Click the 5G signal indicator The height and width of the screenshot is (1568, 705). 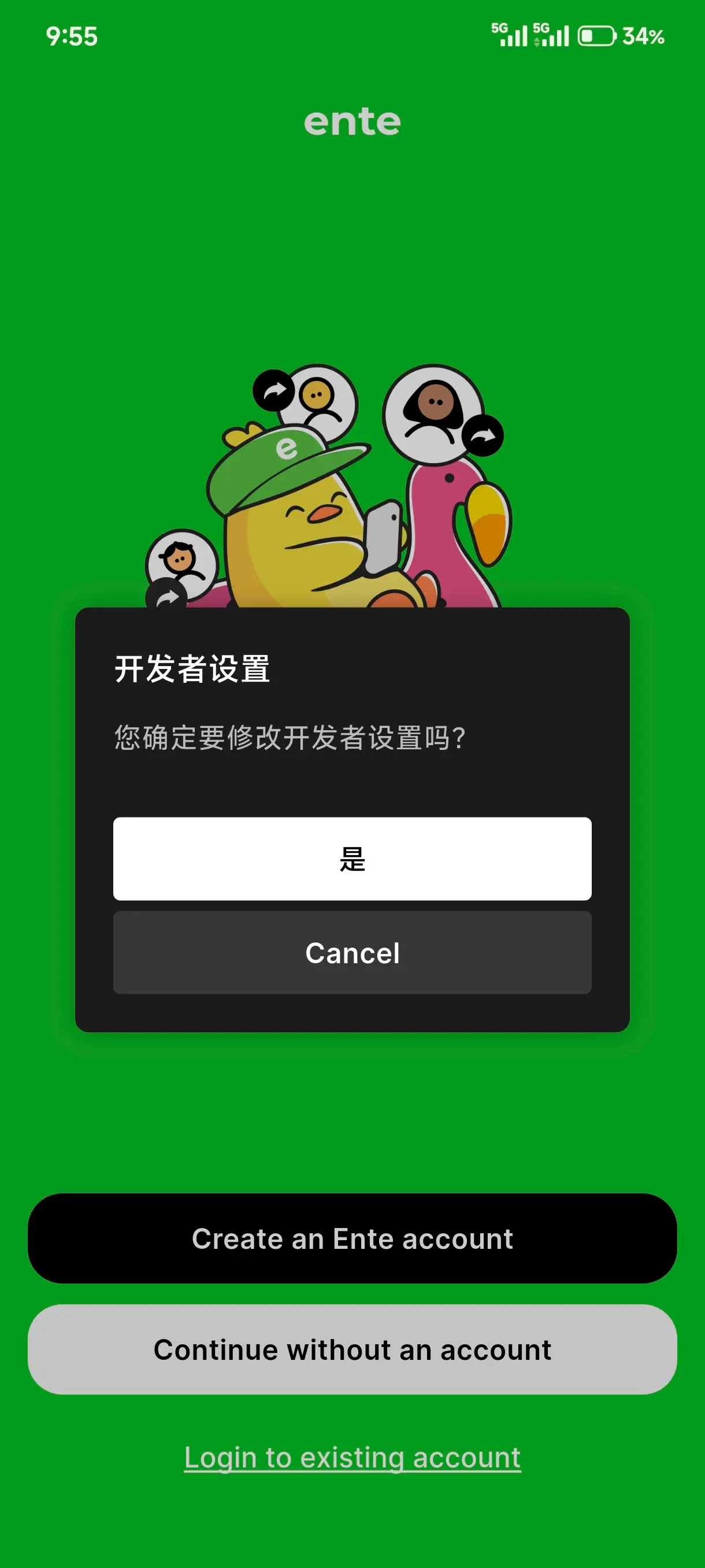click(510, 35)
